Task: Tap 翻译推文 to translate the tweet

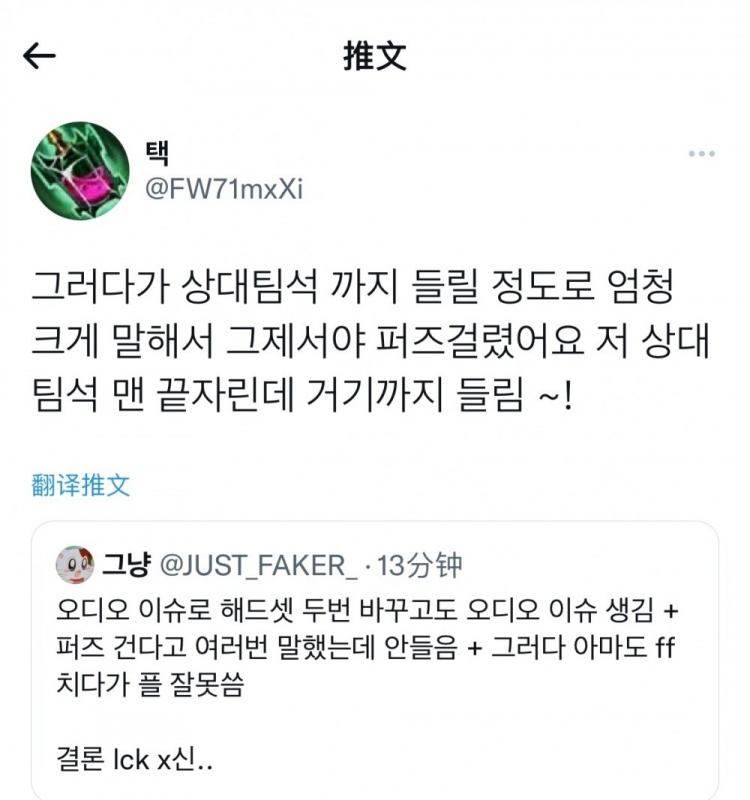Action: tap(80, 486)
